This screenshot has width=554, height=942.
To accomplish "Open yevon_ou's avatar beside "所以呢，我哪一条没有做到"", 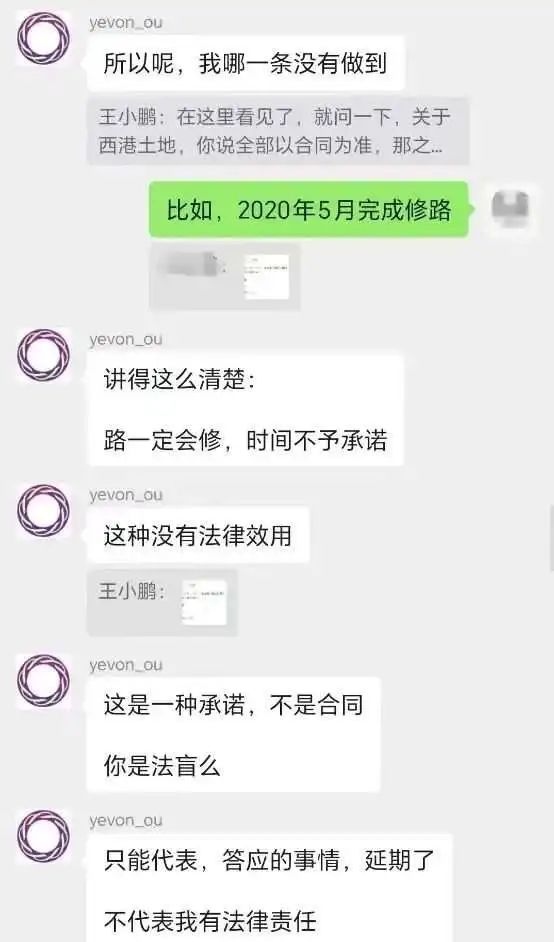I will (x=43, y=39).
